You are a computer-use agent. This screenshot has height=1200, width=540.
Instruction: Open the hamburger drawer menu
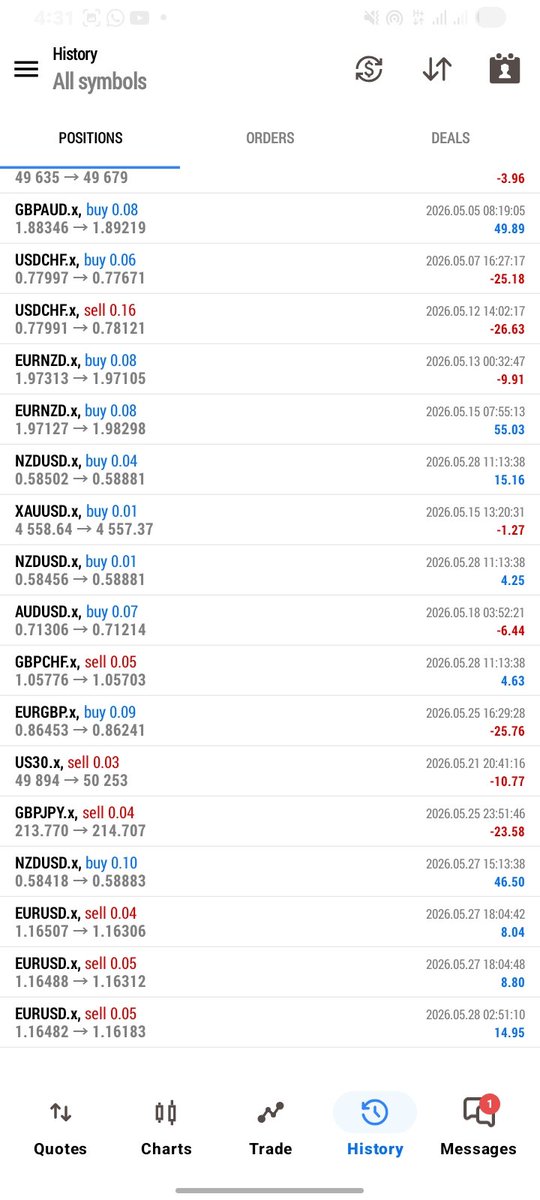click(26, 69)
